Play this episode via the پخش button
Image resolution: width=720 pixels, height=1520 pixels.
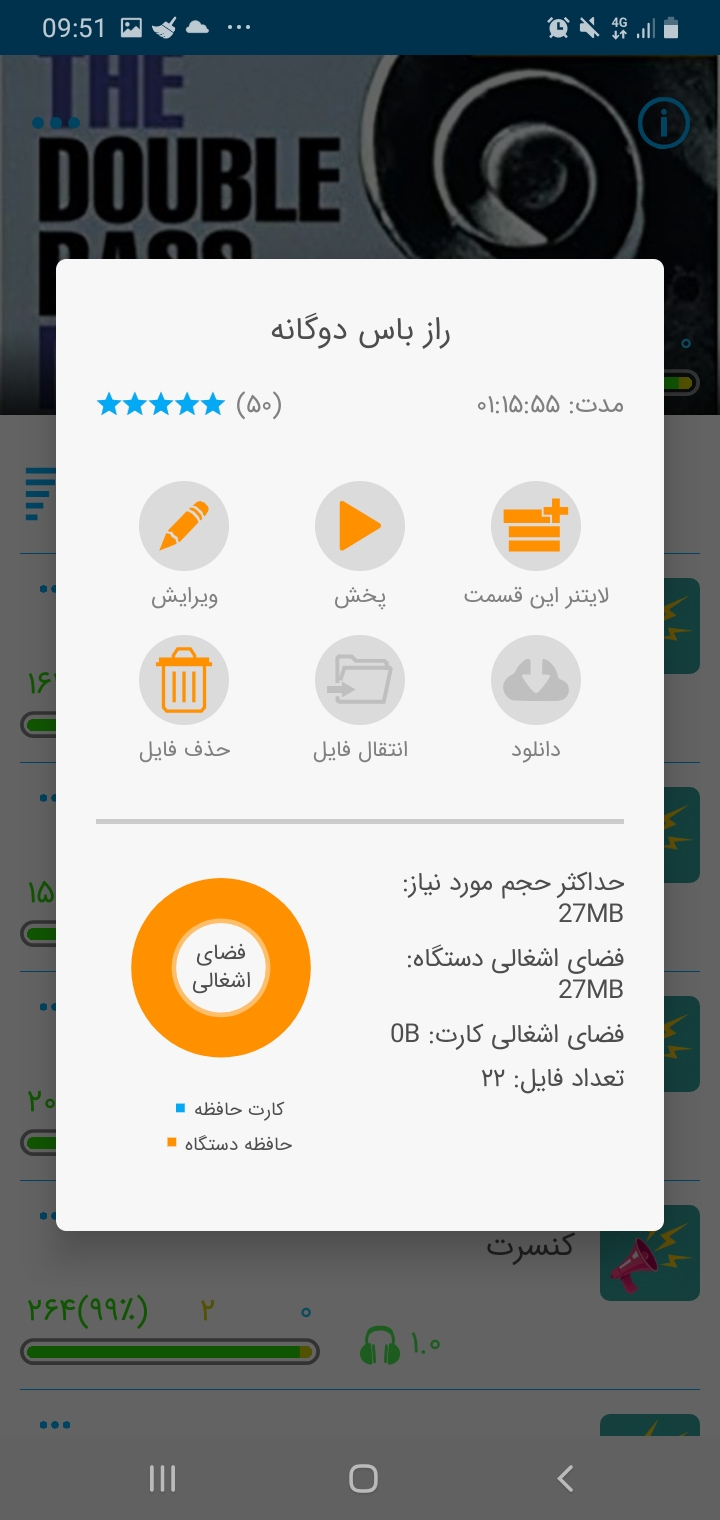coord(360,527)
